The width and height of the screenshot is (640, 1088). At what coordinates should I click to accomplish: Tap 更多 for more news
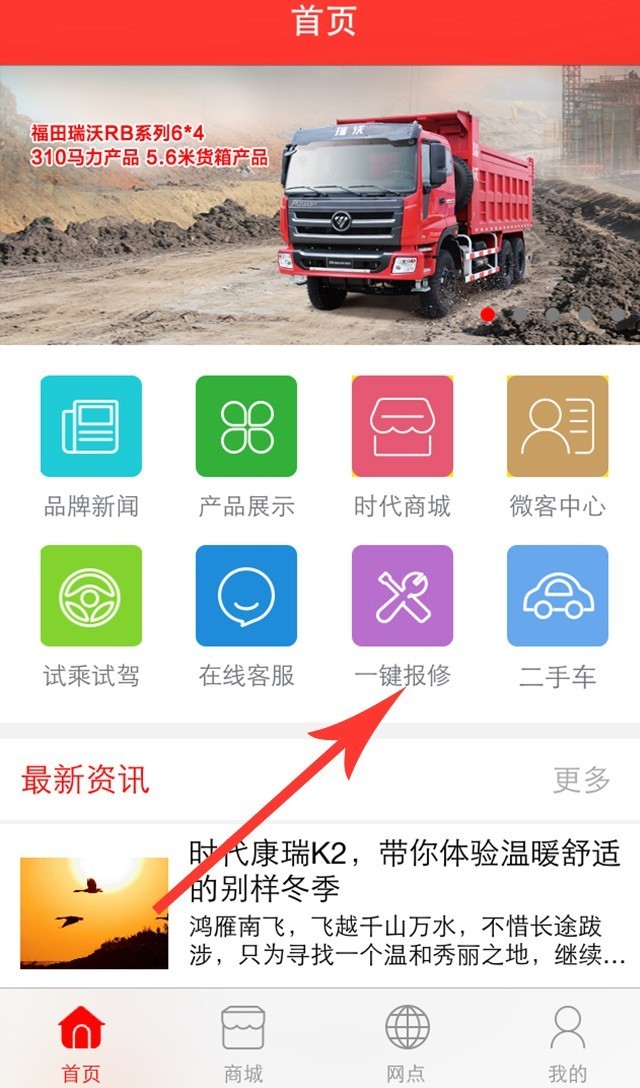(x=581, y=780)
